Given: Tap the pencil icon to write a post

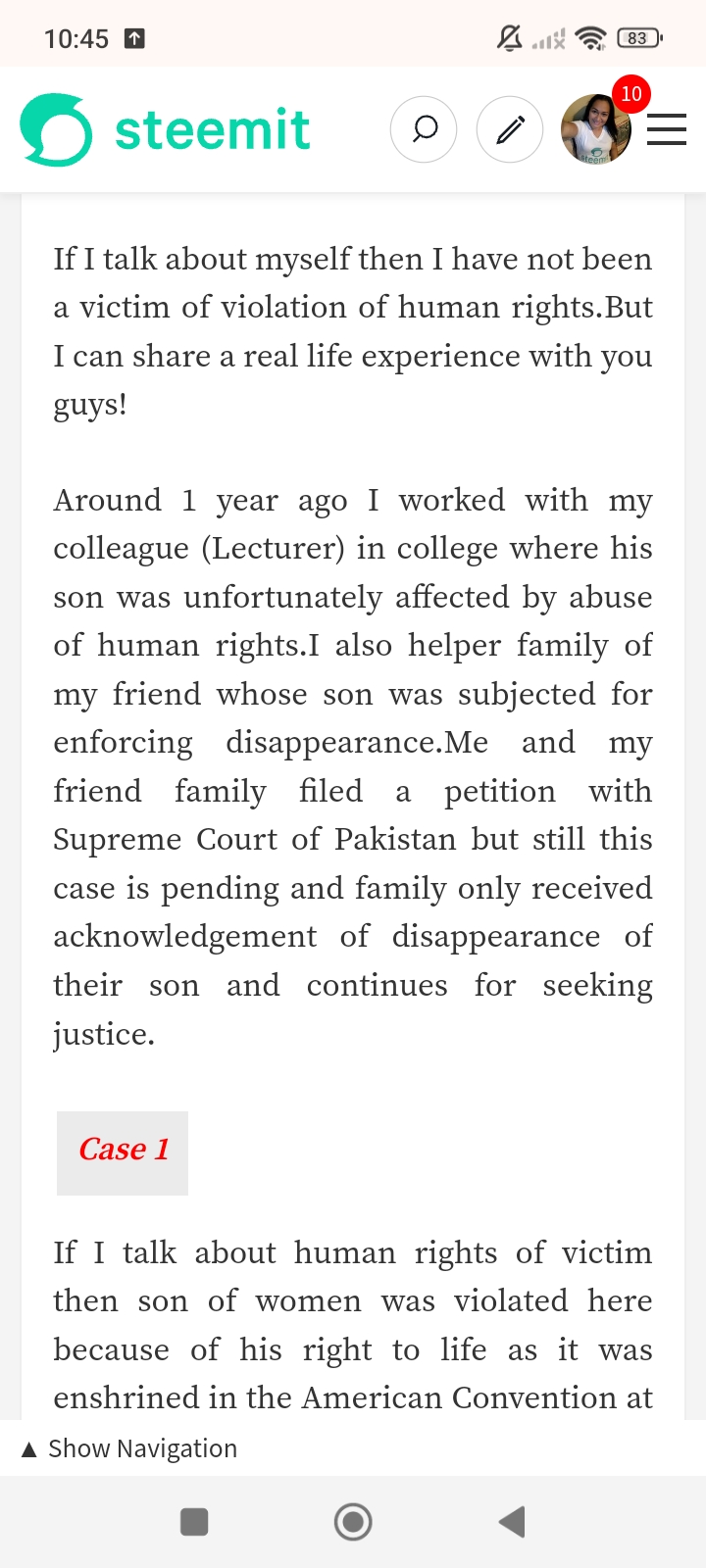Looking at the screenshot, I should coord(510,129).
